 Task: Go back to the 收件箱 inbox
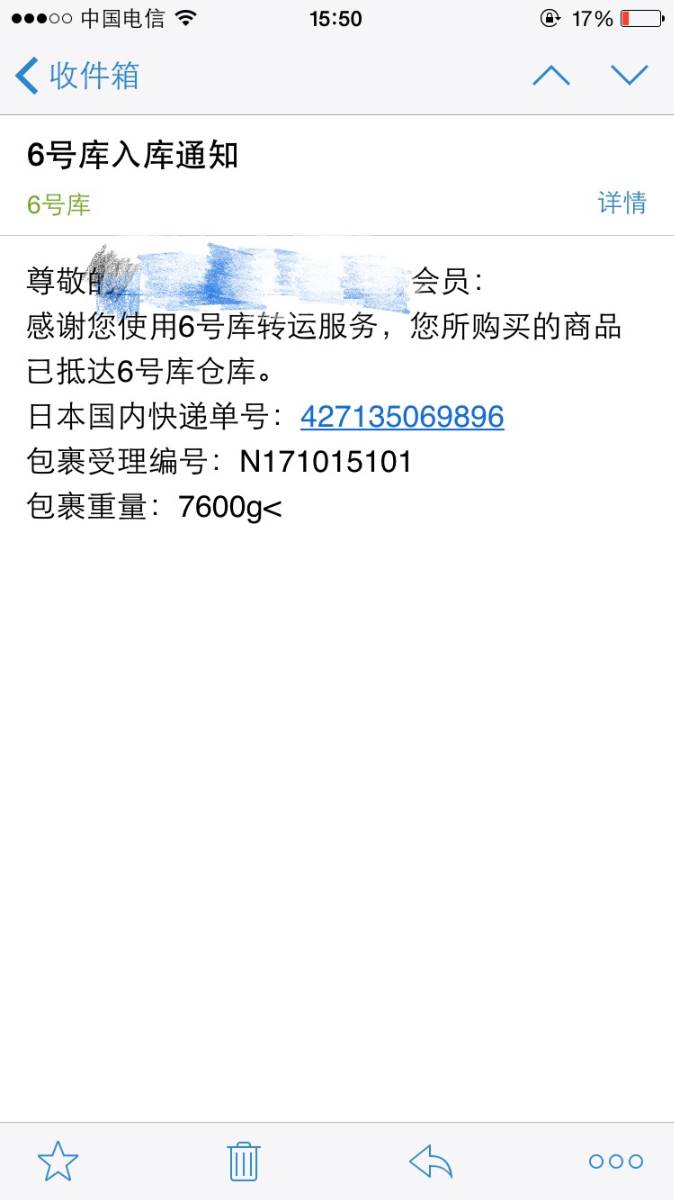click(x=78, y=76)
